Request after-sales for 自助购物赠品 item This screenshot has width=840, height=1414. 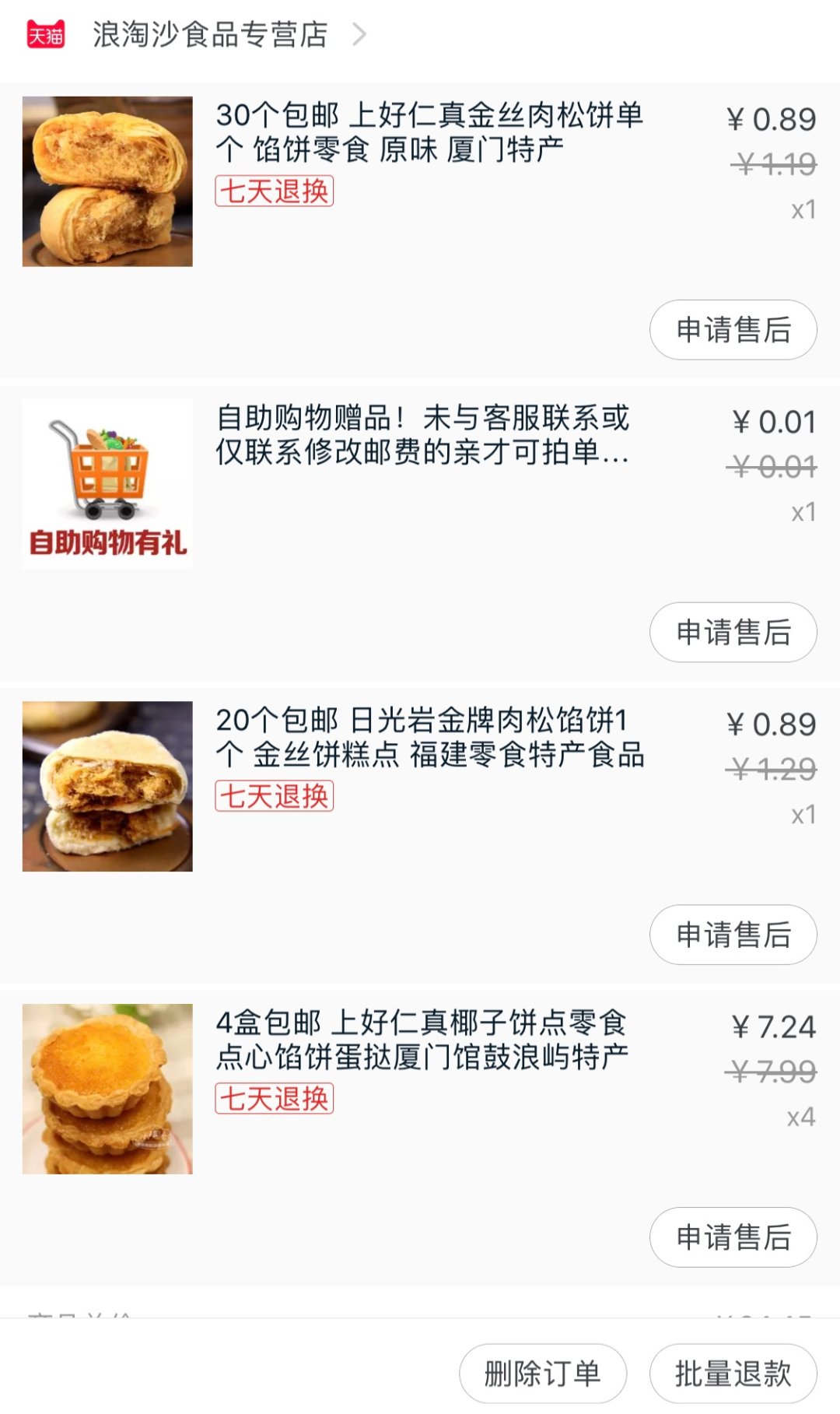tap(733, 633)
